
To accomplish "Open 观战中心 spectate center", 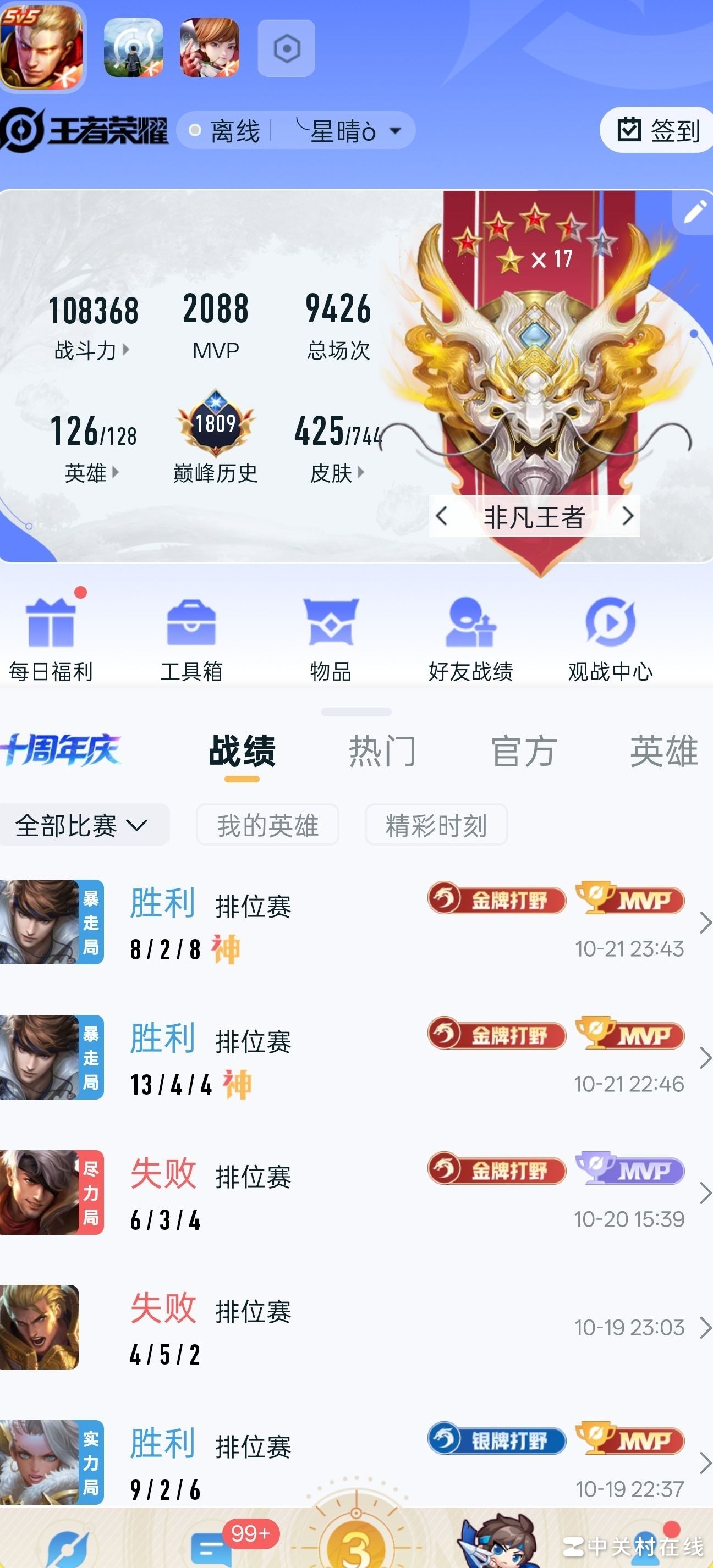I will 610,636.
